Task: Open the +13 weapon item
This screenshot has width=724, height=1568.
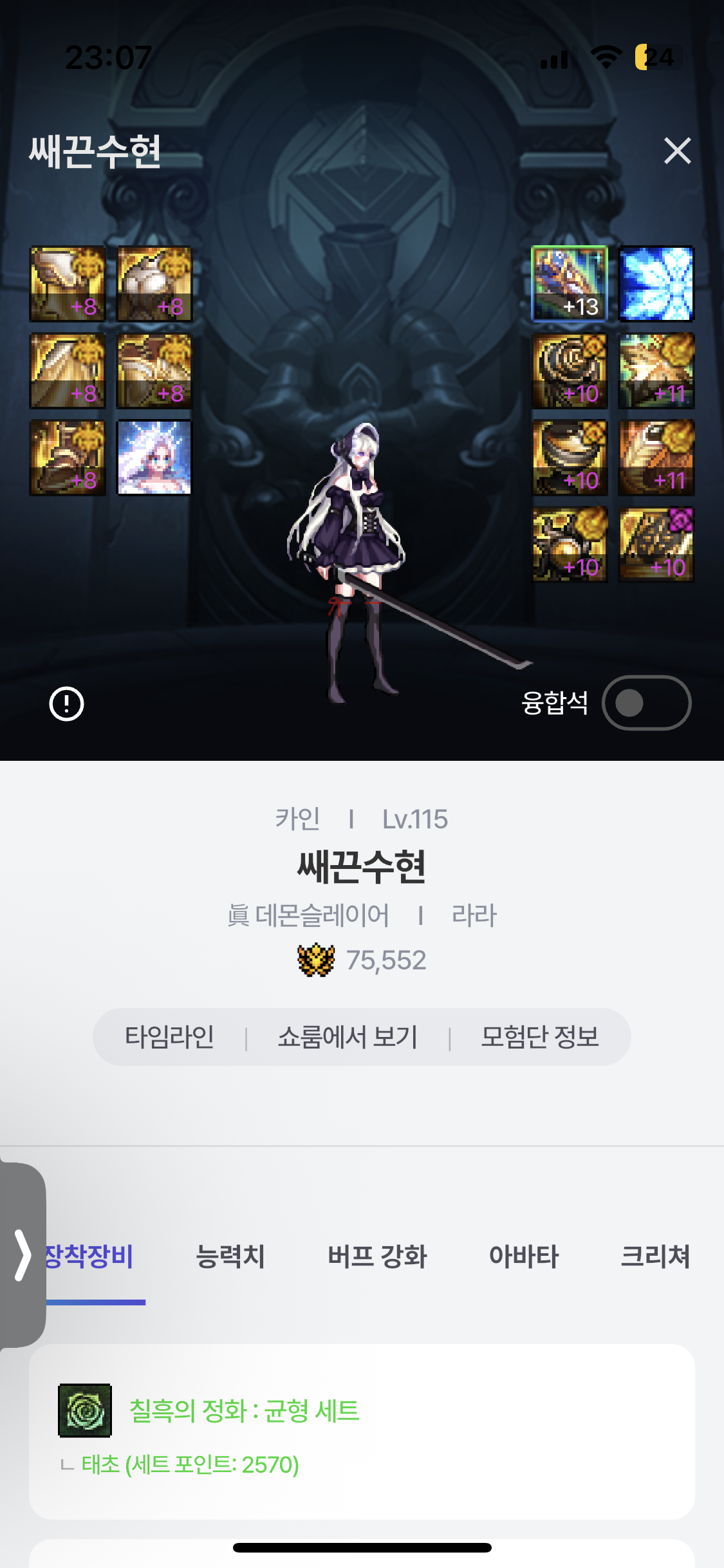Action: click(x=569, y=284)
